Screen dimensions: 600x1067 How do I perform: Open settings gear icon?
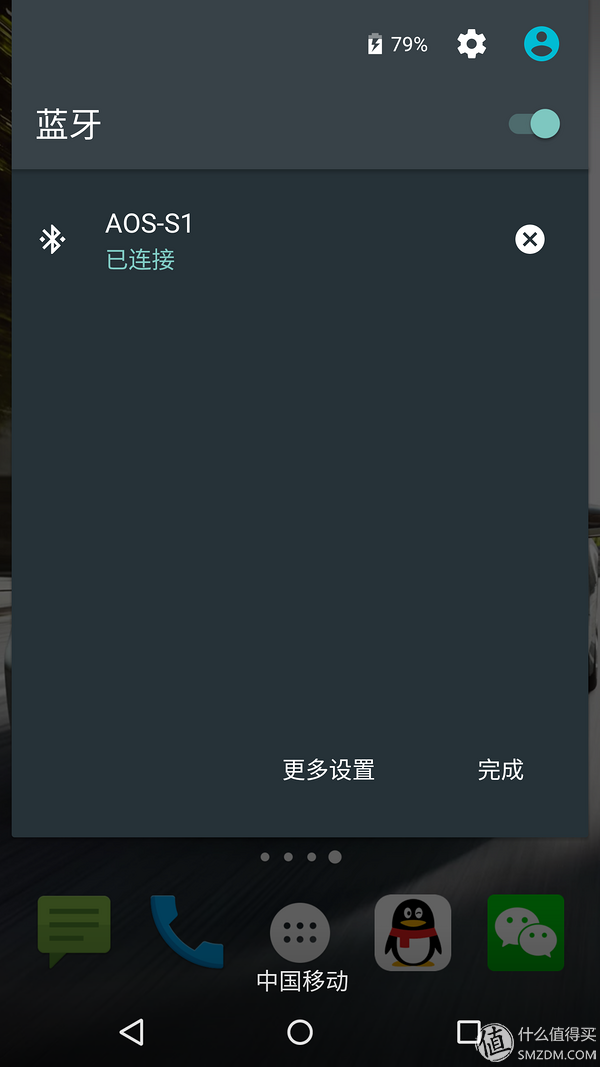tap(471, 44)
